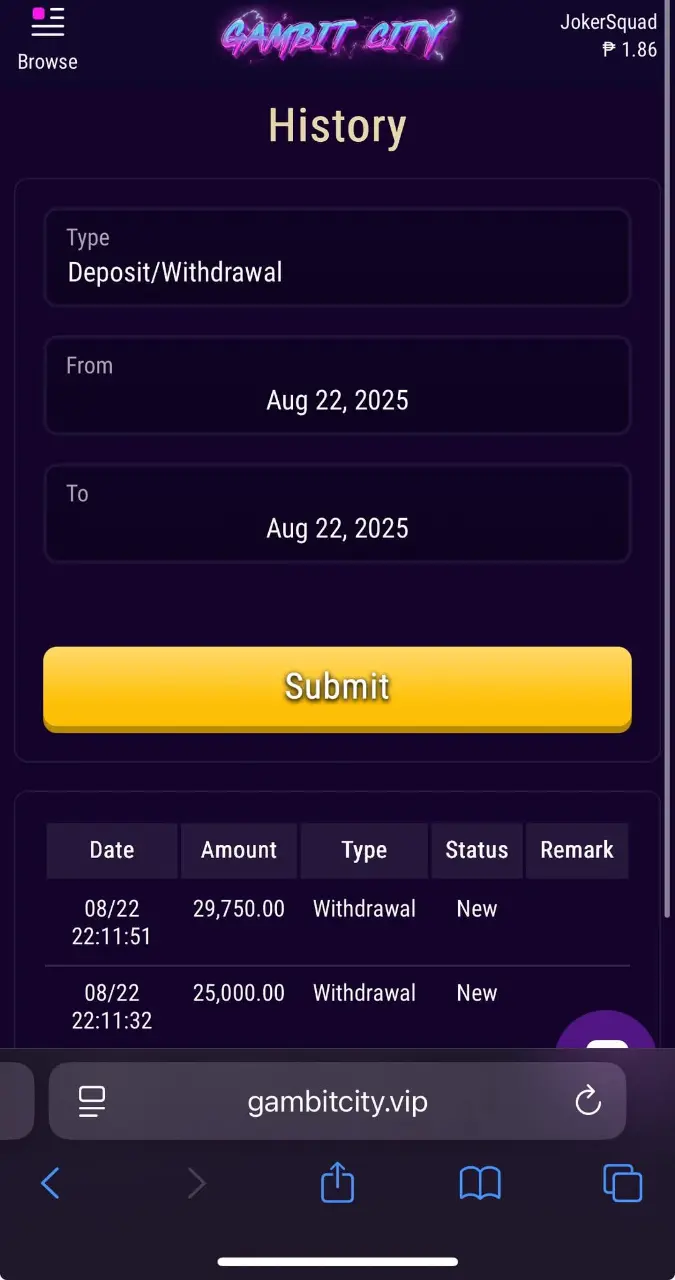Open Safari bookmarks
The image size is (675, 1280).
pyautogui.click(x=480, y=1184)
